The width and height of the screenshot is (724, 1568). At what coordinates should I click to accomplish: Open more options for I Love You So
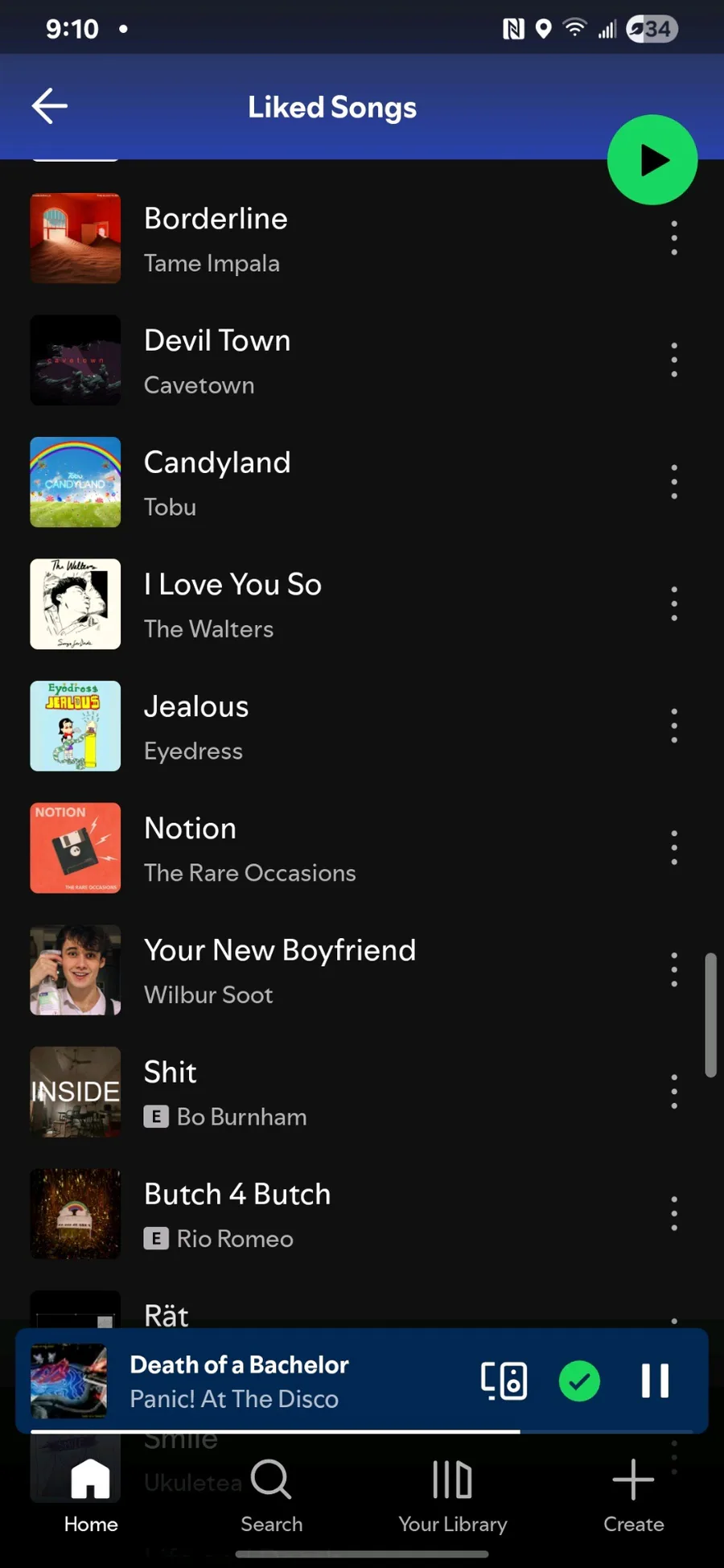click(674, 604)
